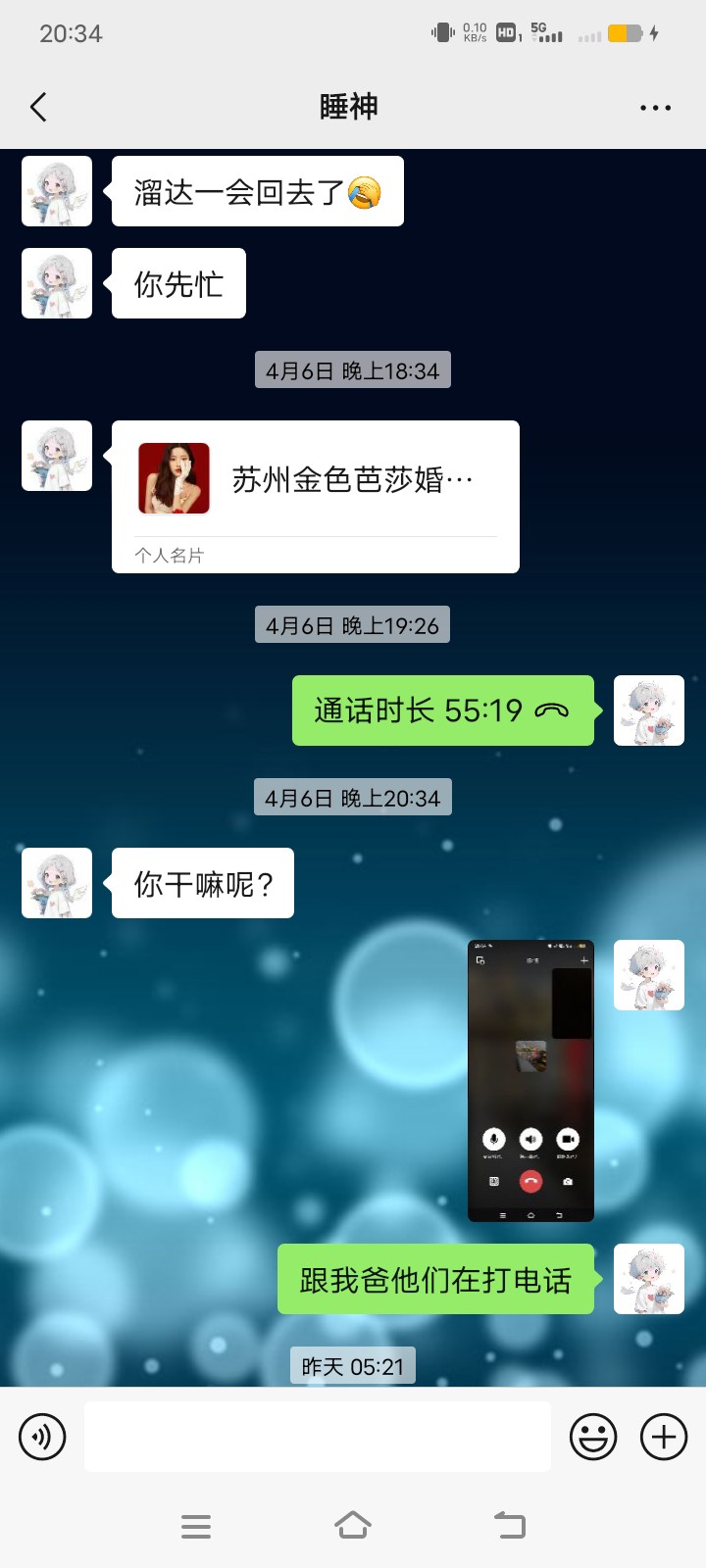Open the plus attachments menu
This screenshot has height=1568, width=706.
(664, 1437)
